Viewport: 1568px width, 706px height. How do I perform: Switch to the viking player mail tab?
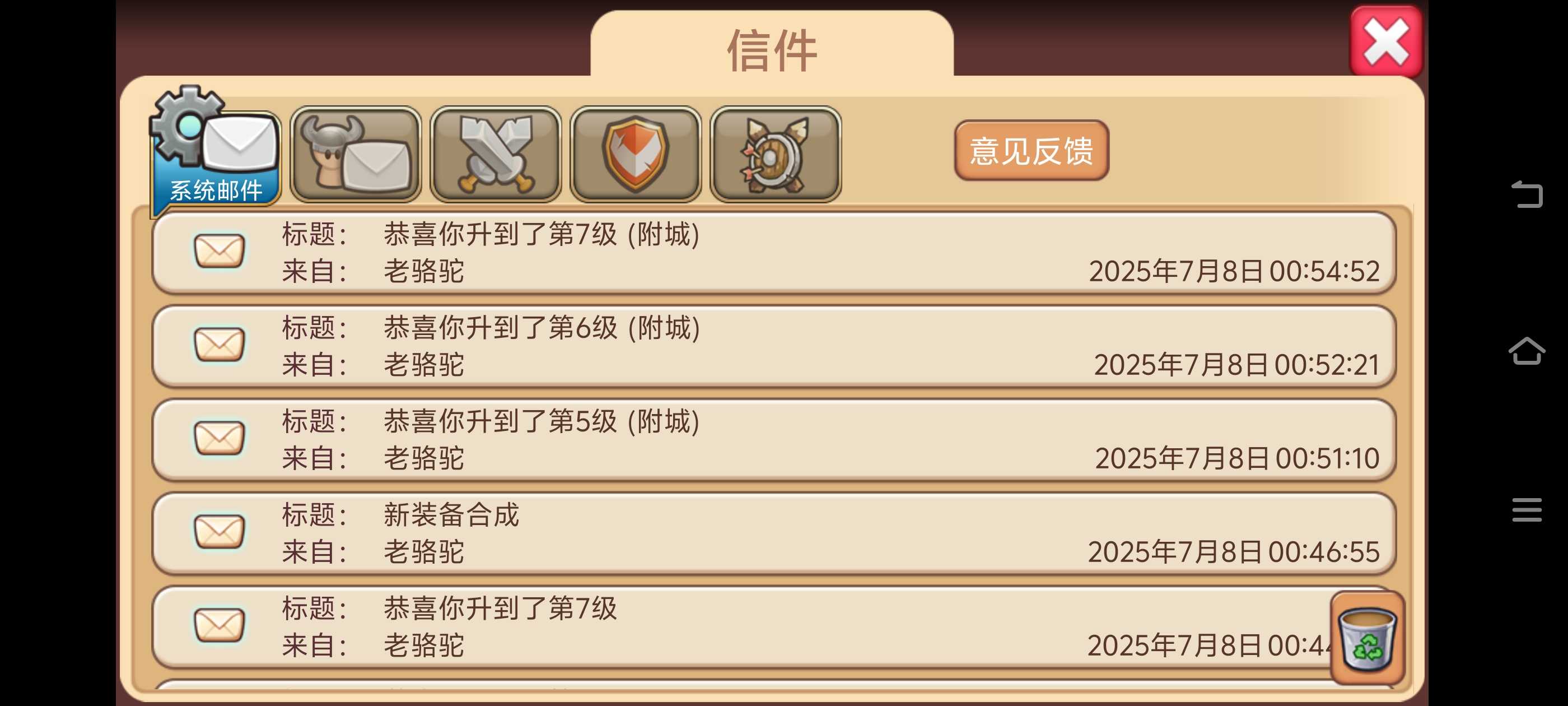pos(356,155)
